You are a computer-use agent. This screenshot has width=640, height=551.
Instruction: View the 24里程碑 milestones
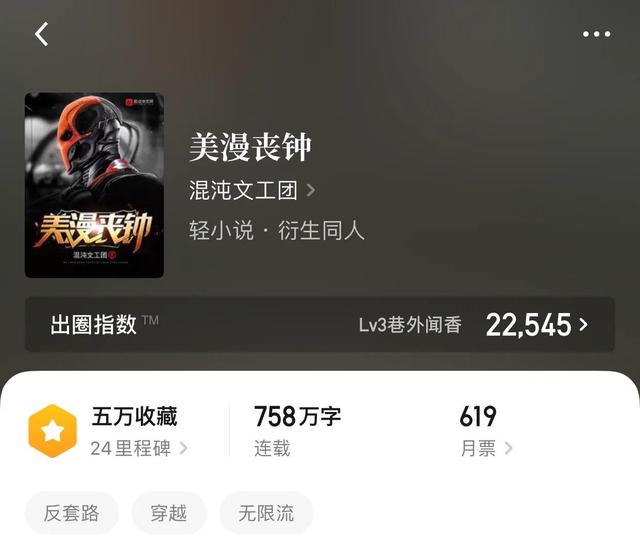(138, 448)
